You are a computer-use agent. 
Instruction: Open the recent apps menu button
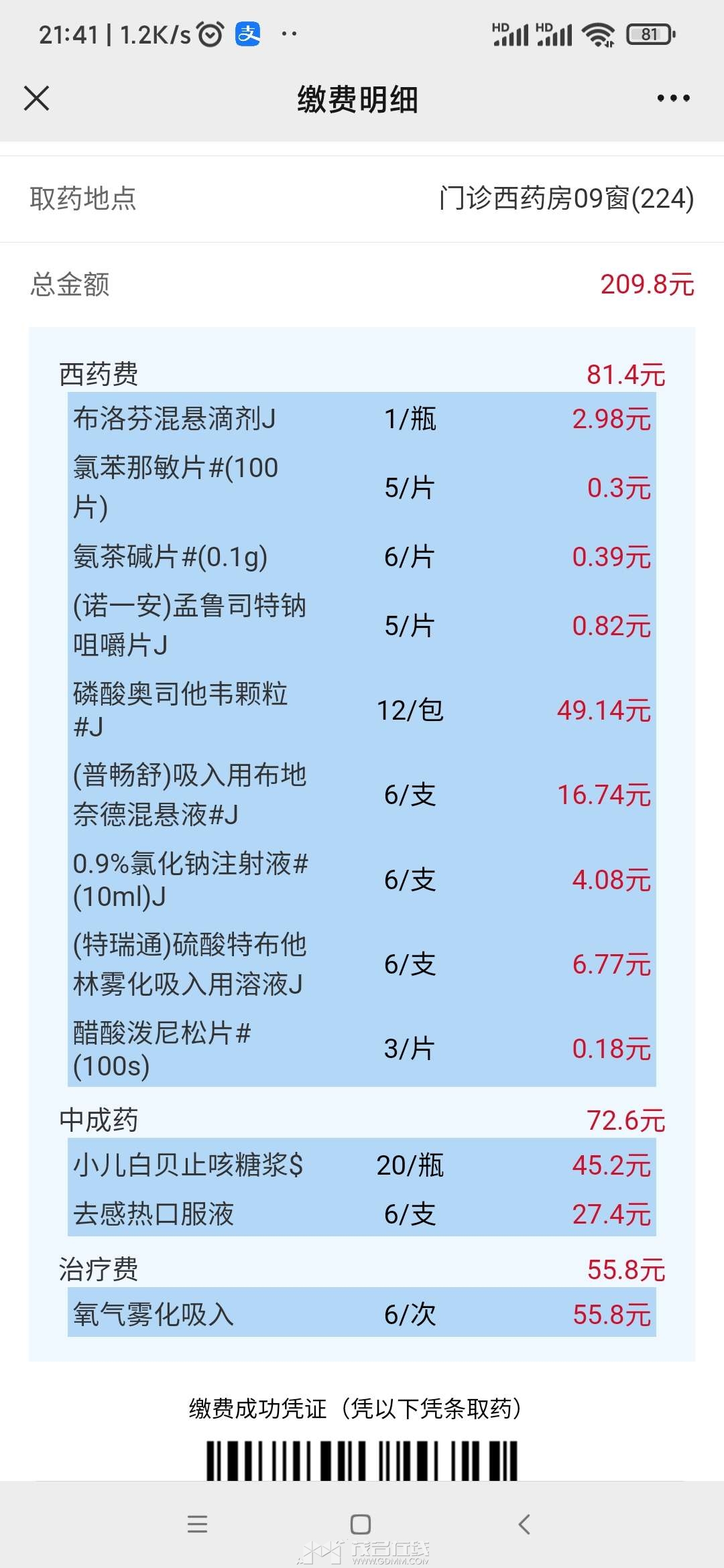point(197,1524)
